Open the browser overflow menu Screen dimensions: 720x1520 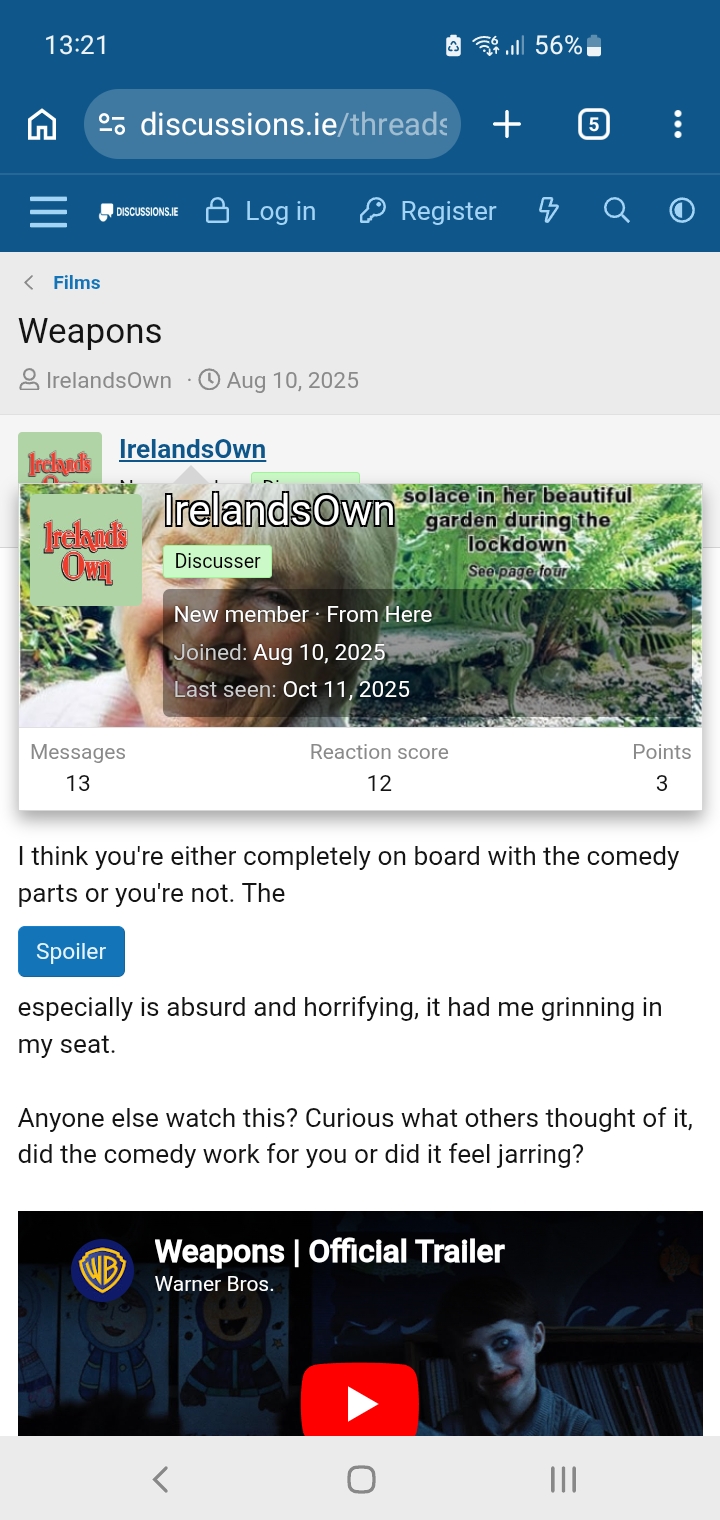(678, 124)
